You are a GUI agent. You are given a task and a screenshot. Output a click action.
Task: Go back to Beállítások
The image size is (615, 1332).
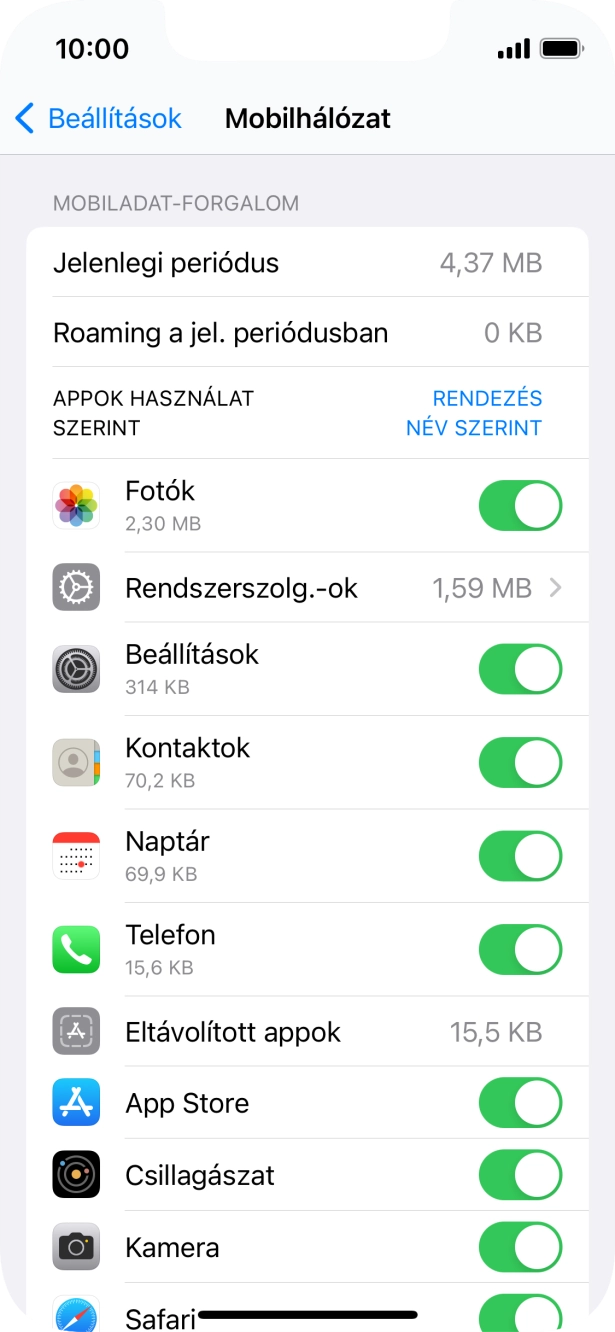[98, 119]
